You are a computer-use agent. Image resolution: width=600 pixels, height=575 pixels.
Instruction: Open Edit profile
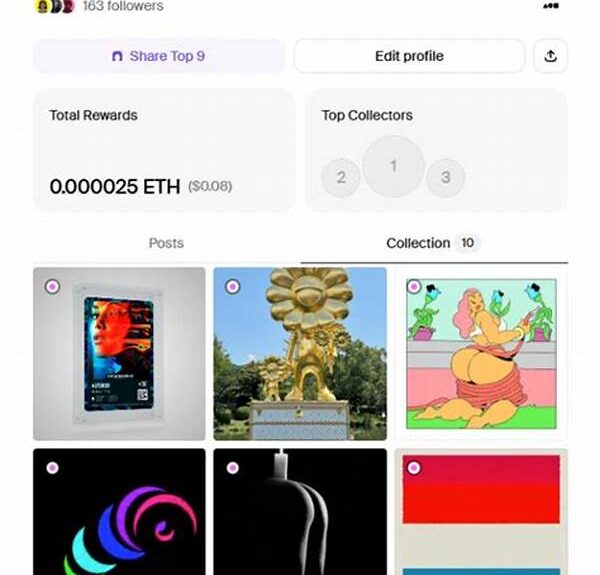pos(408,56)
